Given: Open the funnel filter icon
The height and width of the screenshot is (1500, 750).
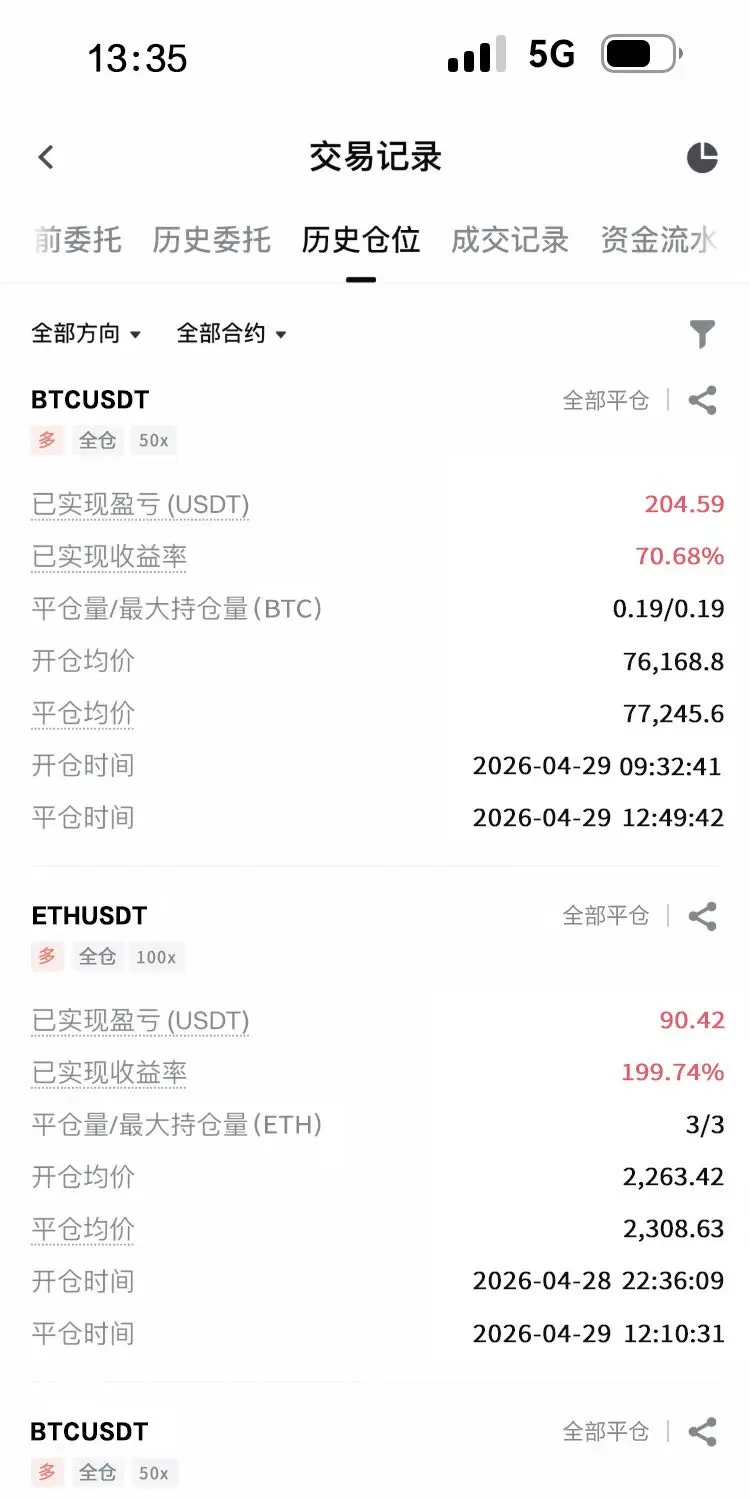Looking at the screenshot, I should point(703,334).
